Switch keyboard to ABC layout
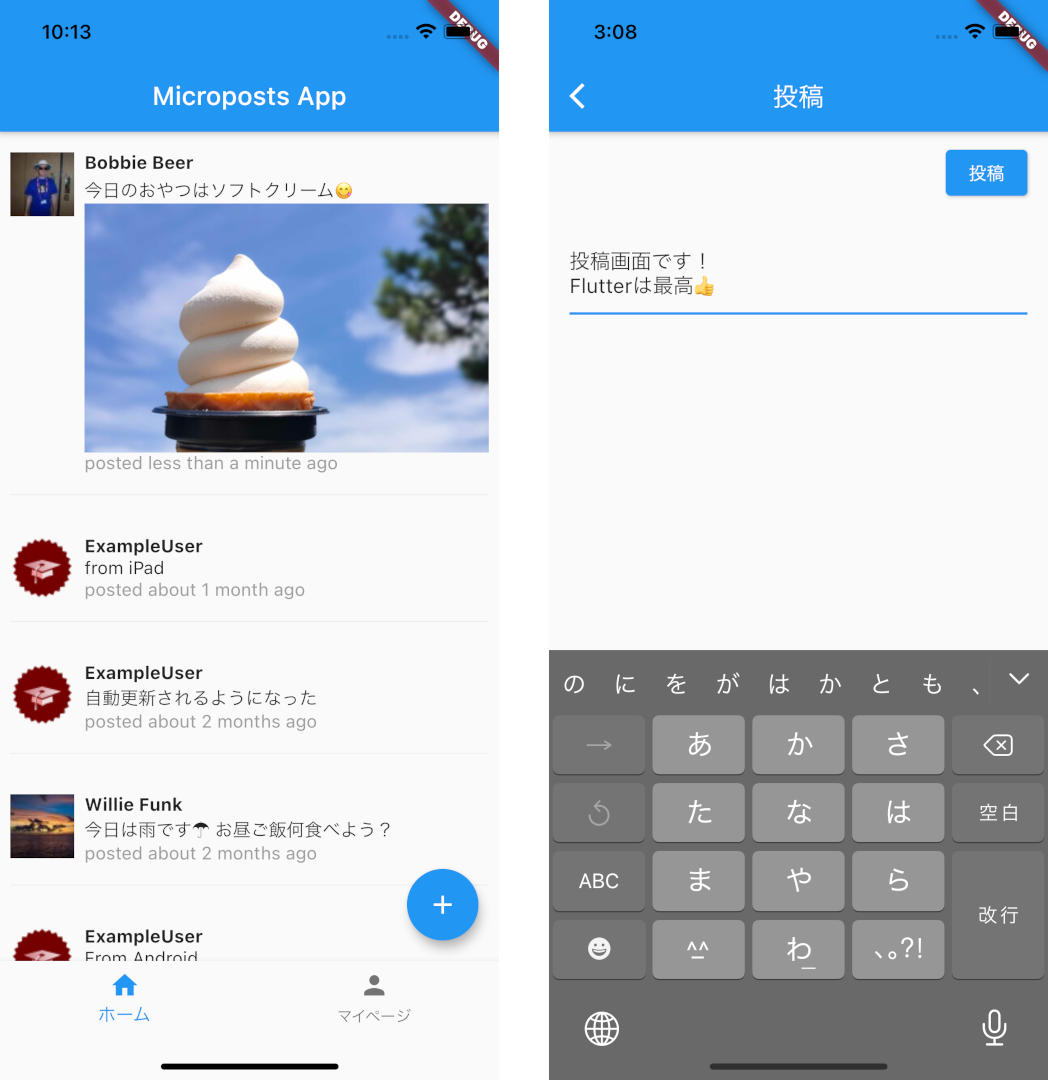Screen dimensions: 1048x1080 (598, 881)
